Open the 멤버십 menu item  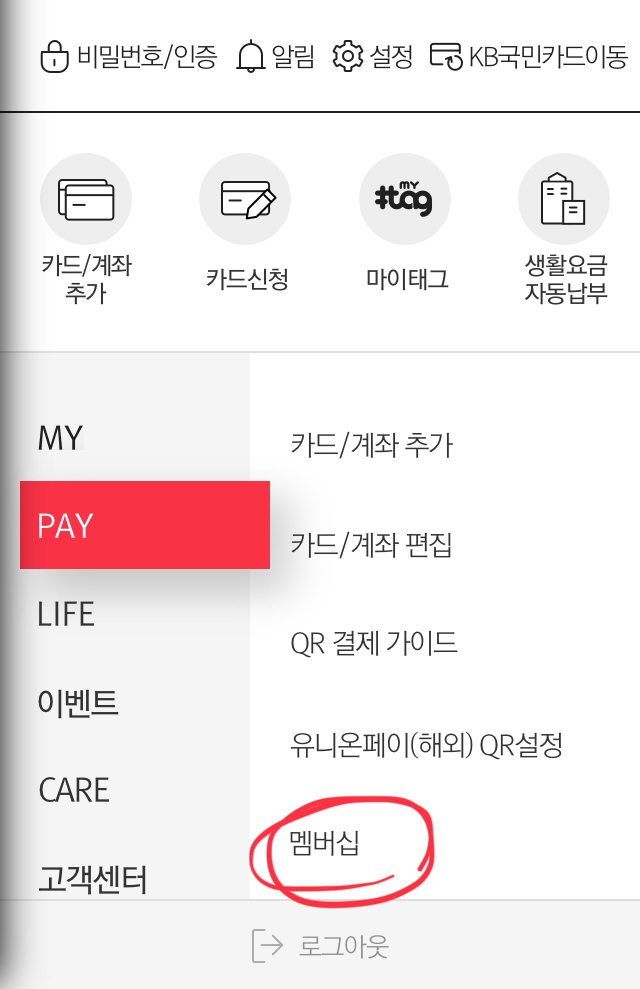coord(323,842)
